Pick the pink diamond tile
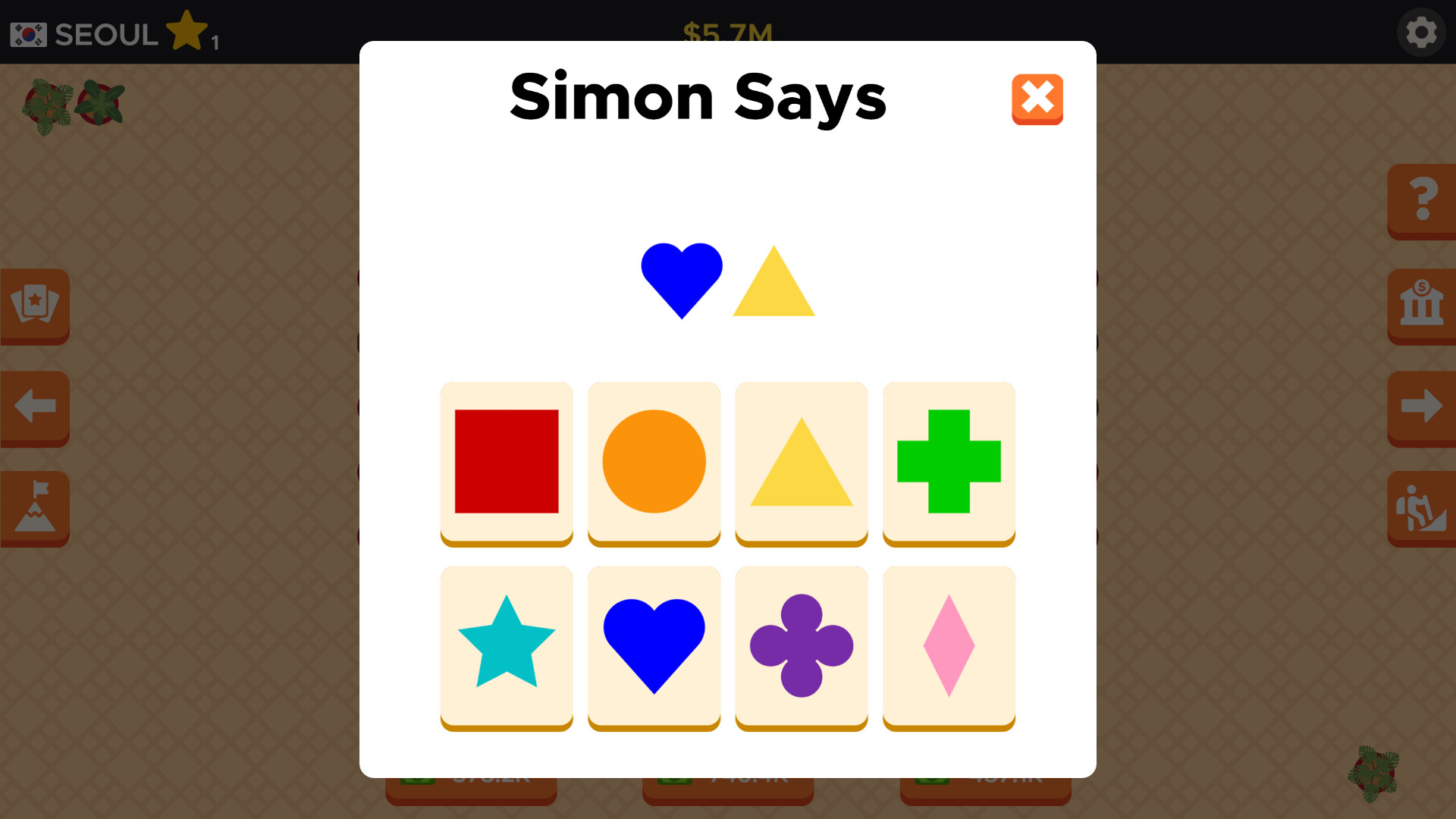This screenshot has width=1456, height=819. tap(949, 645)
